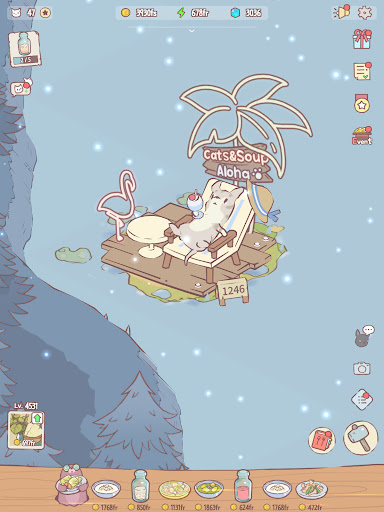Tap the black cat speech bubble
This screenshot has width=384, height=512.
click(364, 336)
